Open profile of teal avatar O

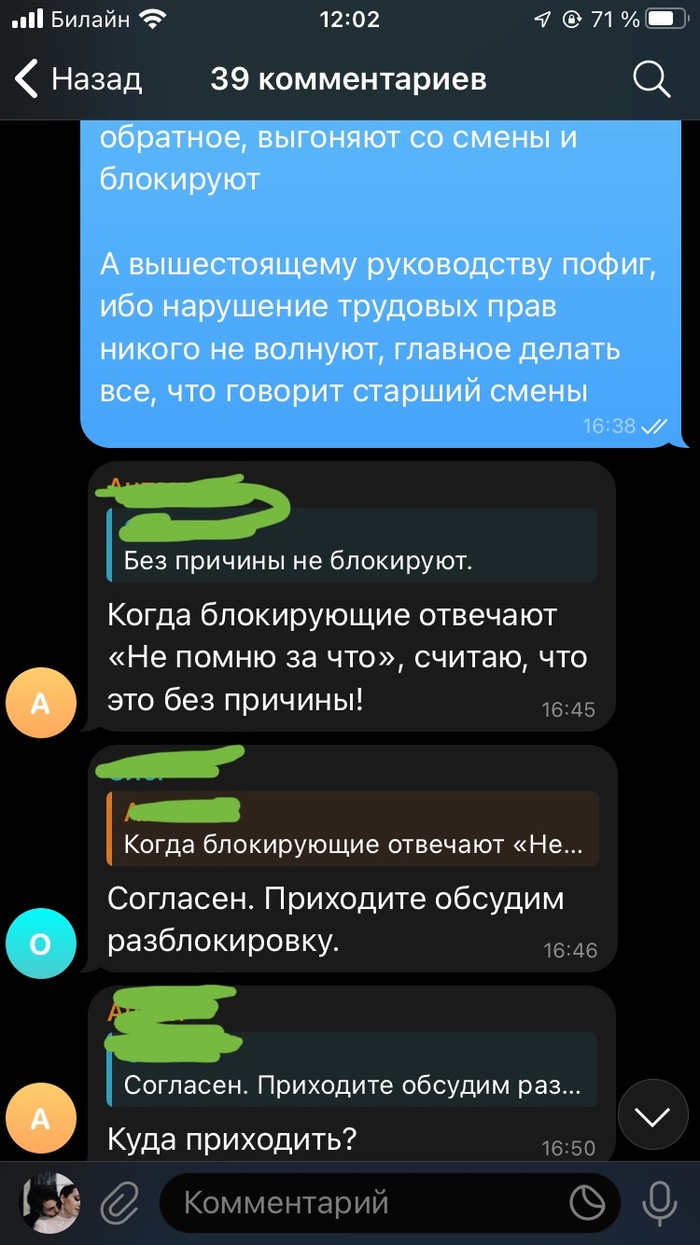point(40,943)
